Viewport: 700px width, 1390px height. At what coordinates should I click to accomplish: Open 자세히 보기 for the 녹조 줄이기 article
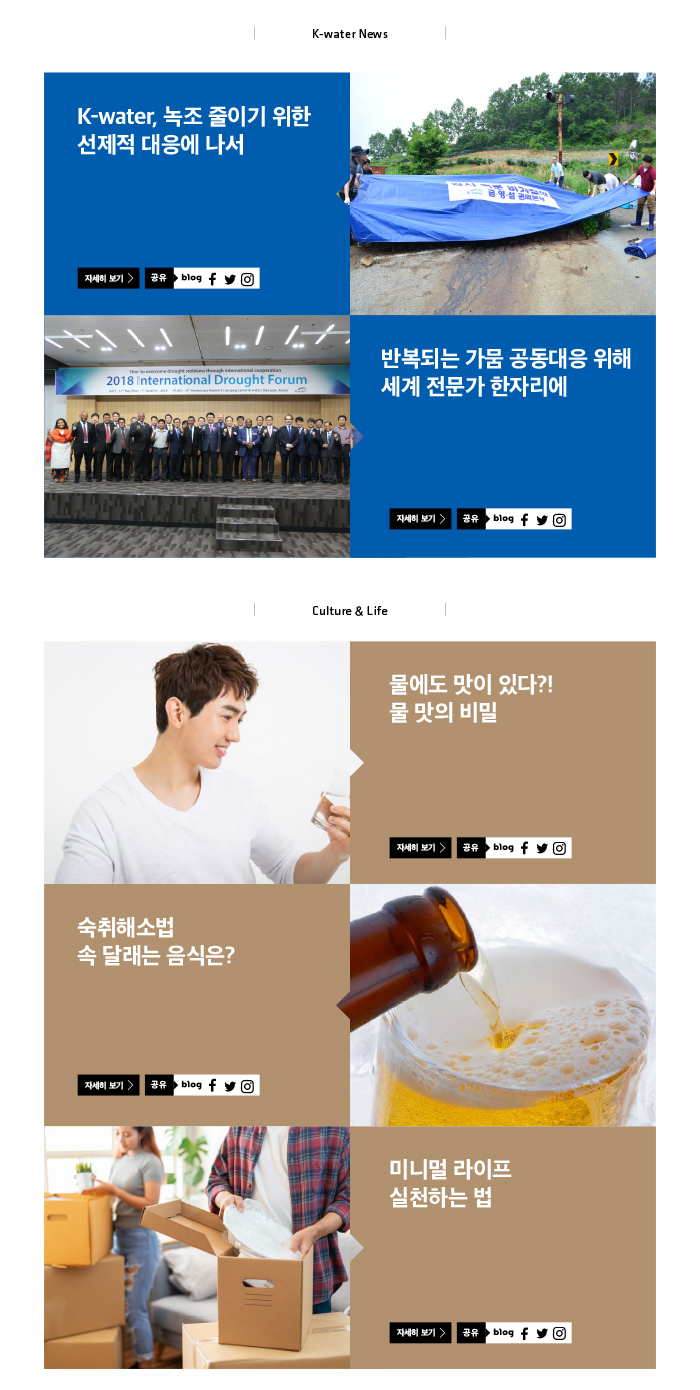108,278
